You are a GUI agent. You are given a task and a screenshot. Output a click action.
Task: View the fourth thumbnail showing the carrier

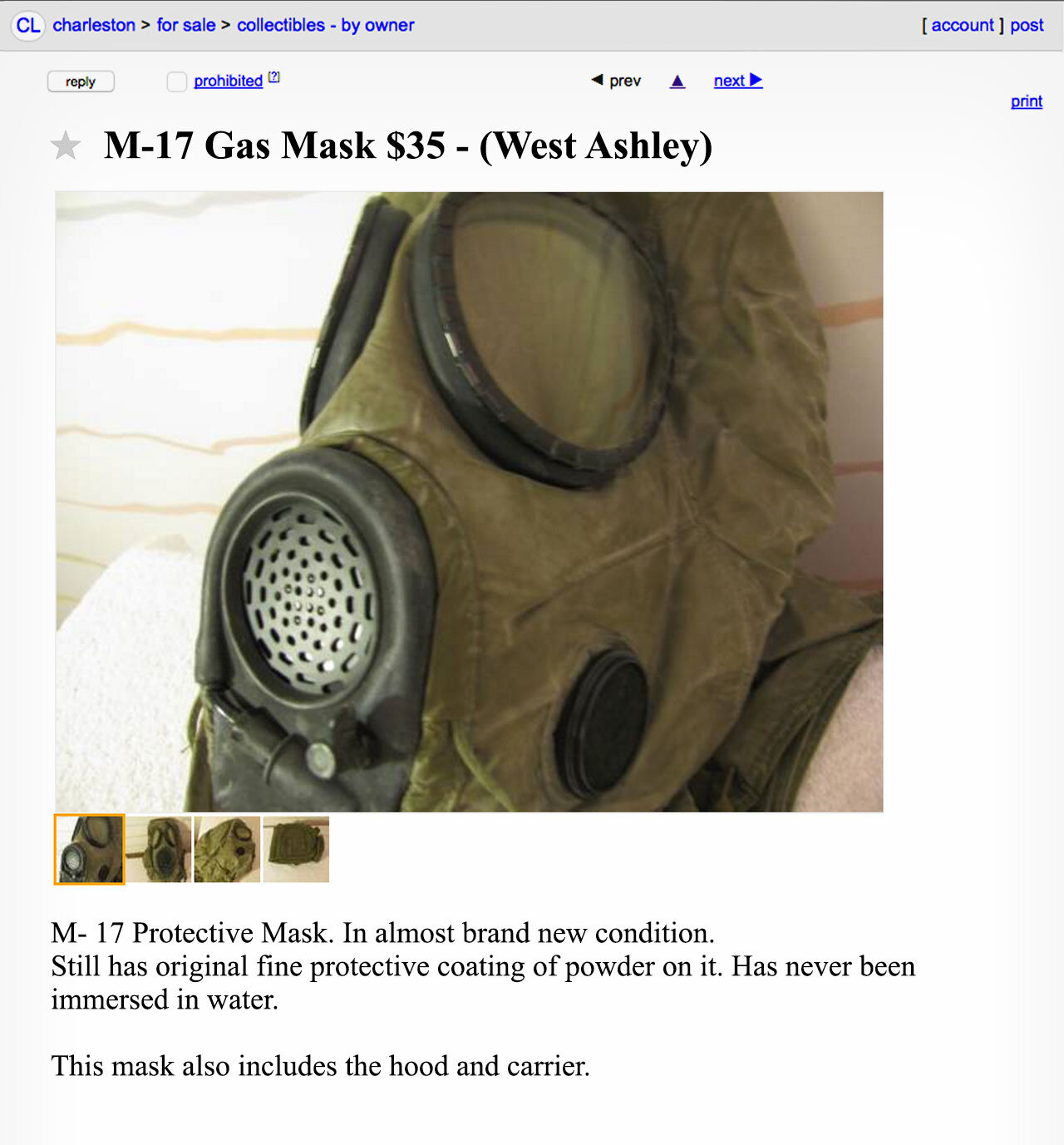coord(296,849)
